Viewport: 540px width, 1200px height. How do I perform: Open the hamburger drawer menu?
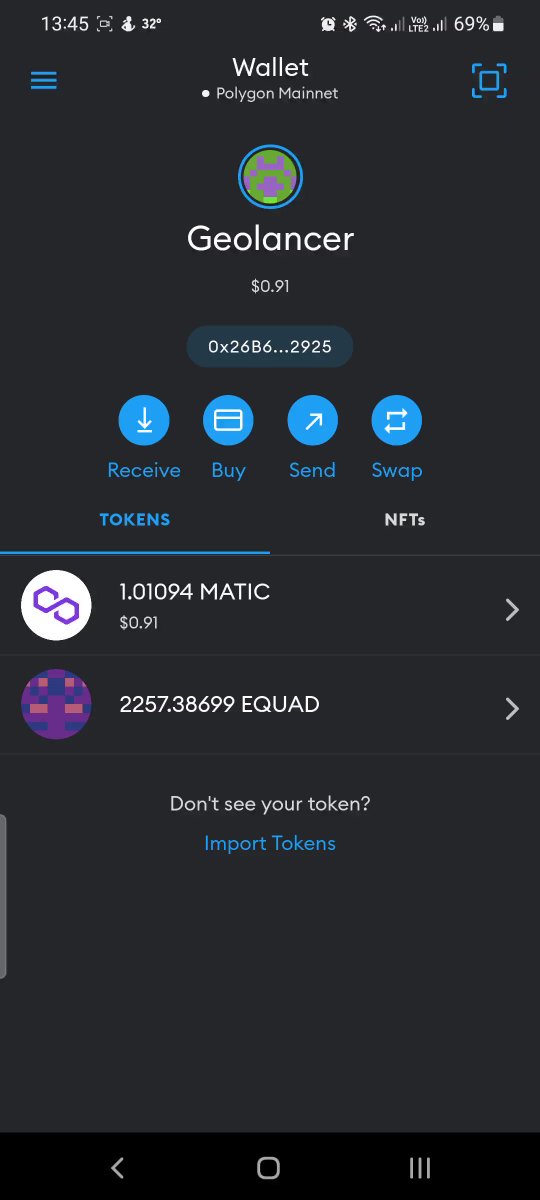coord(44,80)
